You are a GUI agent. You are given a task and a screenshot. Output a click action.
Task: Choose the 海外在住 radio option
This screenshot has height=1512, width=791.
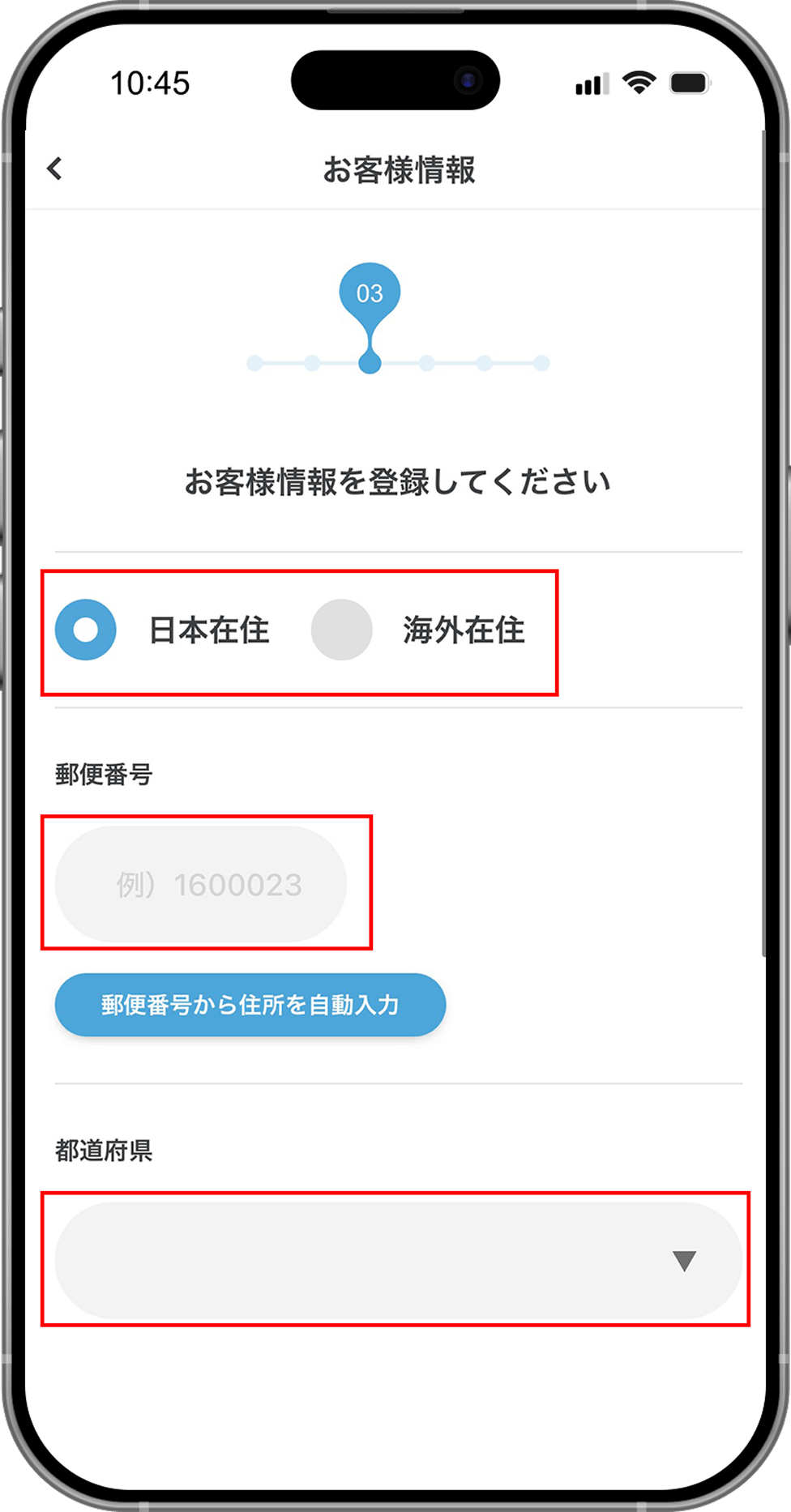342,630
